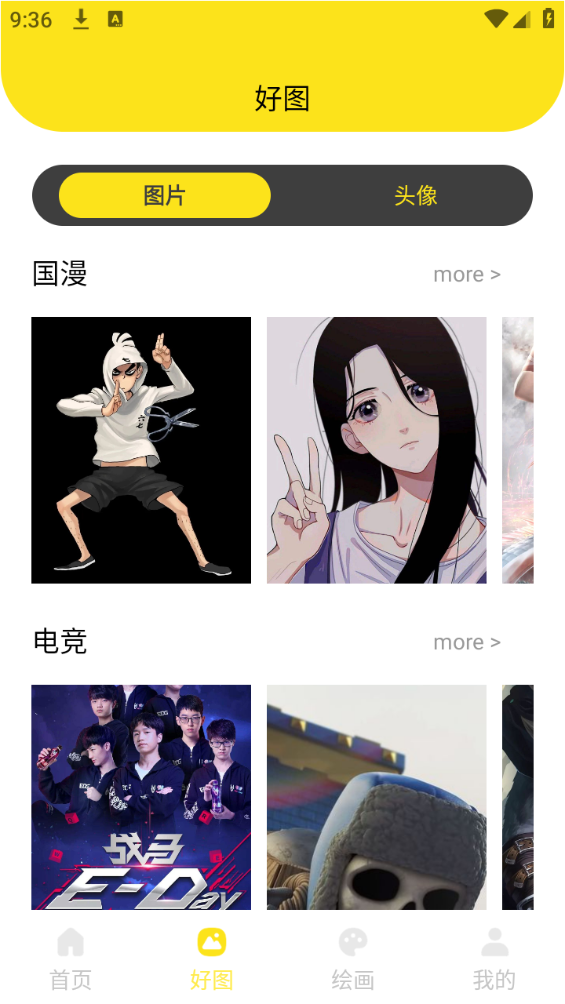Open the hooded scissors character picture
Image resolution: width=565 pixels, height=1004 pixels.
(141, 450)
